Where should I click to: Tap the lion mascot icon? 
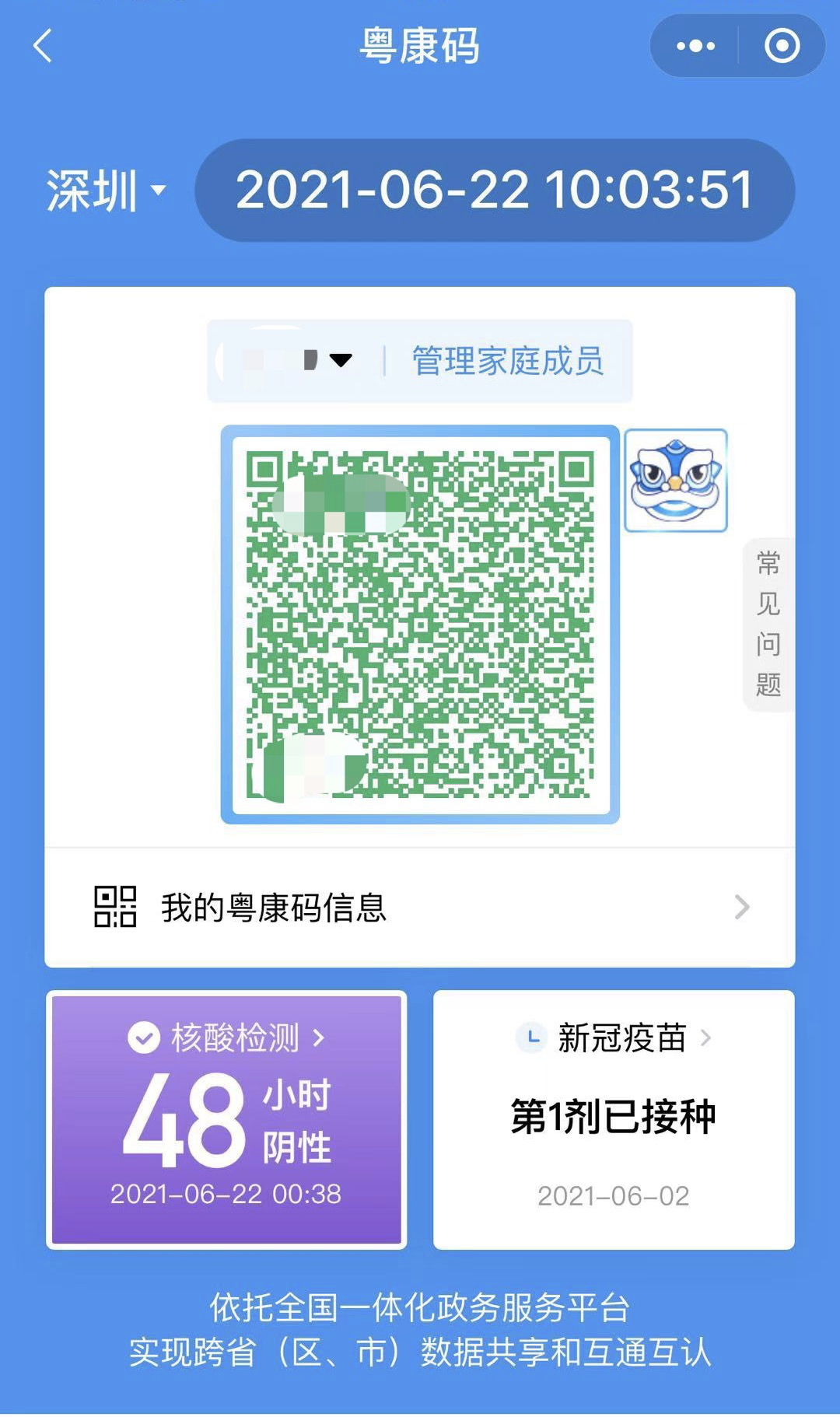[x=675, y=480]
